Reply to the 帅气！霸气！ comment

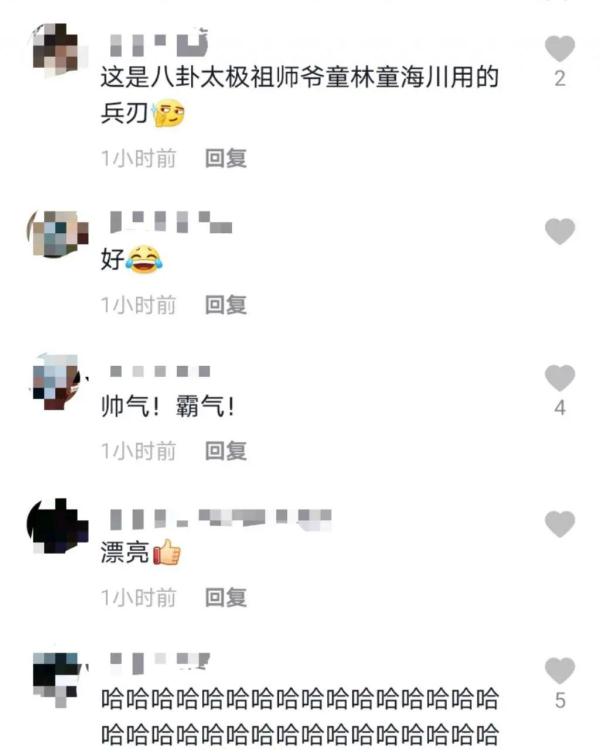(x=226, y=451)
